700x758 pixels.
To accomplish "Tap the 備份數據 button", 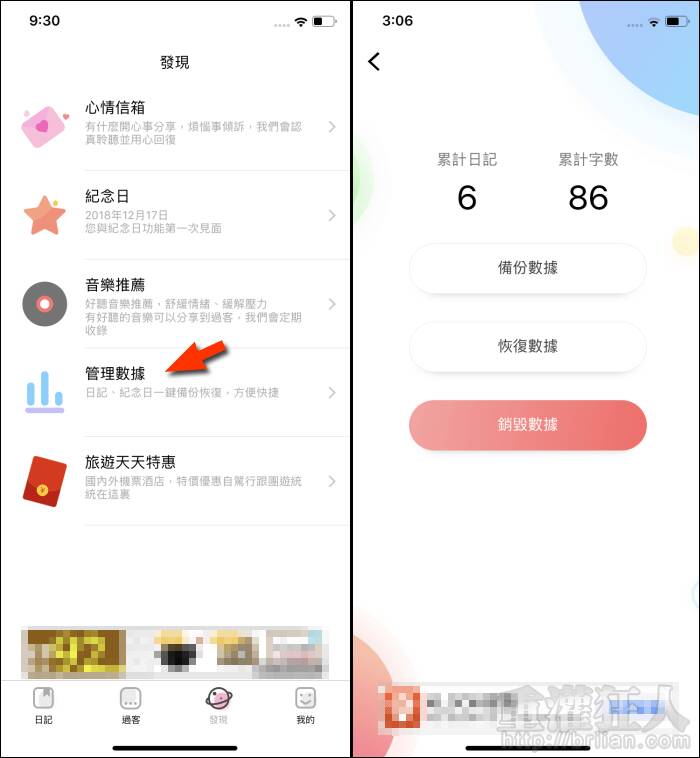I will [x=527, y=268].
